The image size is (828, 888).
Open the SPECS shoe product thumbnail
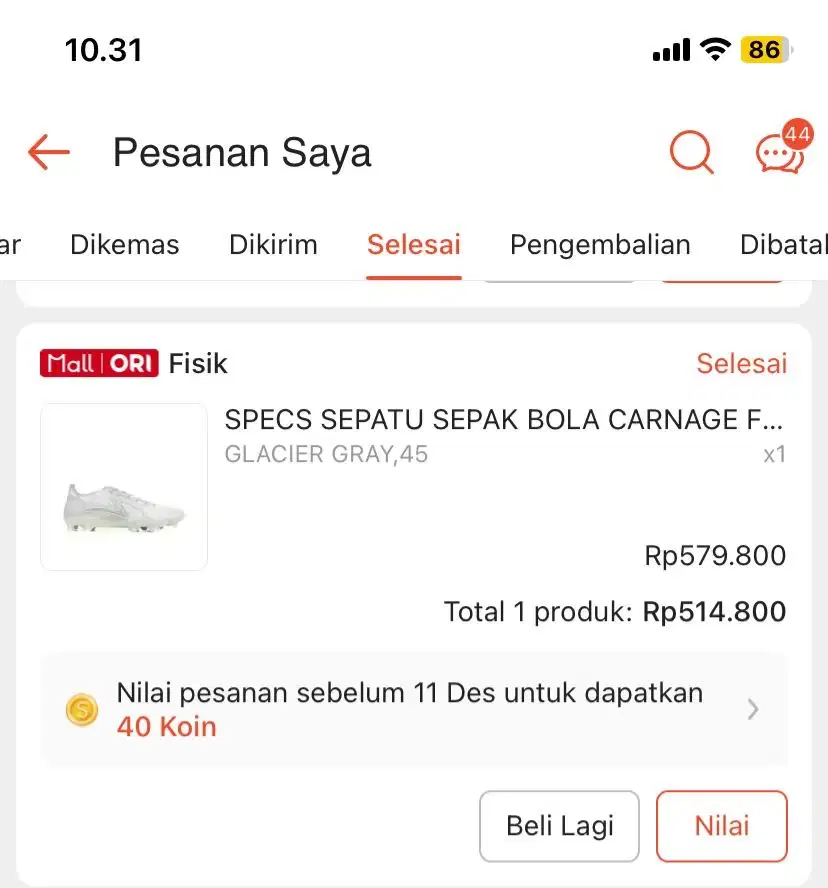coord(123,486)
